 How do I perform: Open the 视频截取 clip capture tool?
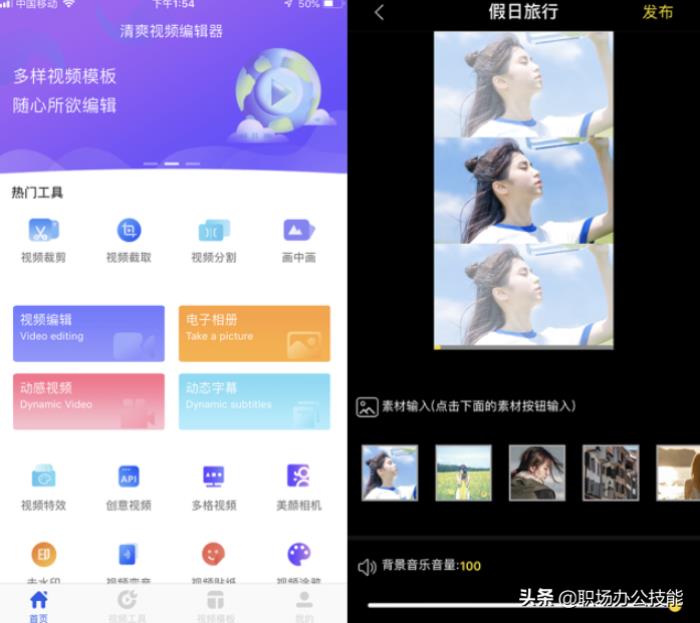[129, 240]
